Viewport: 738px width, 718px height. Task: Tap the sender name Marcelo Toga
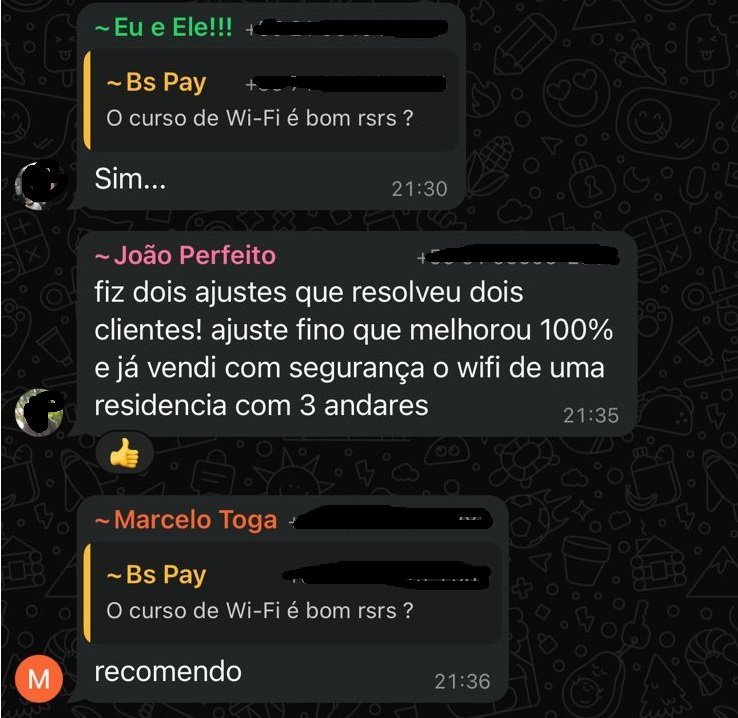(186, 520)
